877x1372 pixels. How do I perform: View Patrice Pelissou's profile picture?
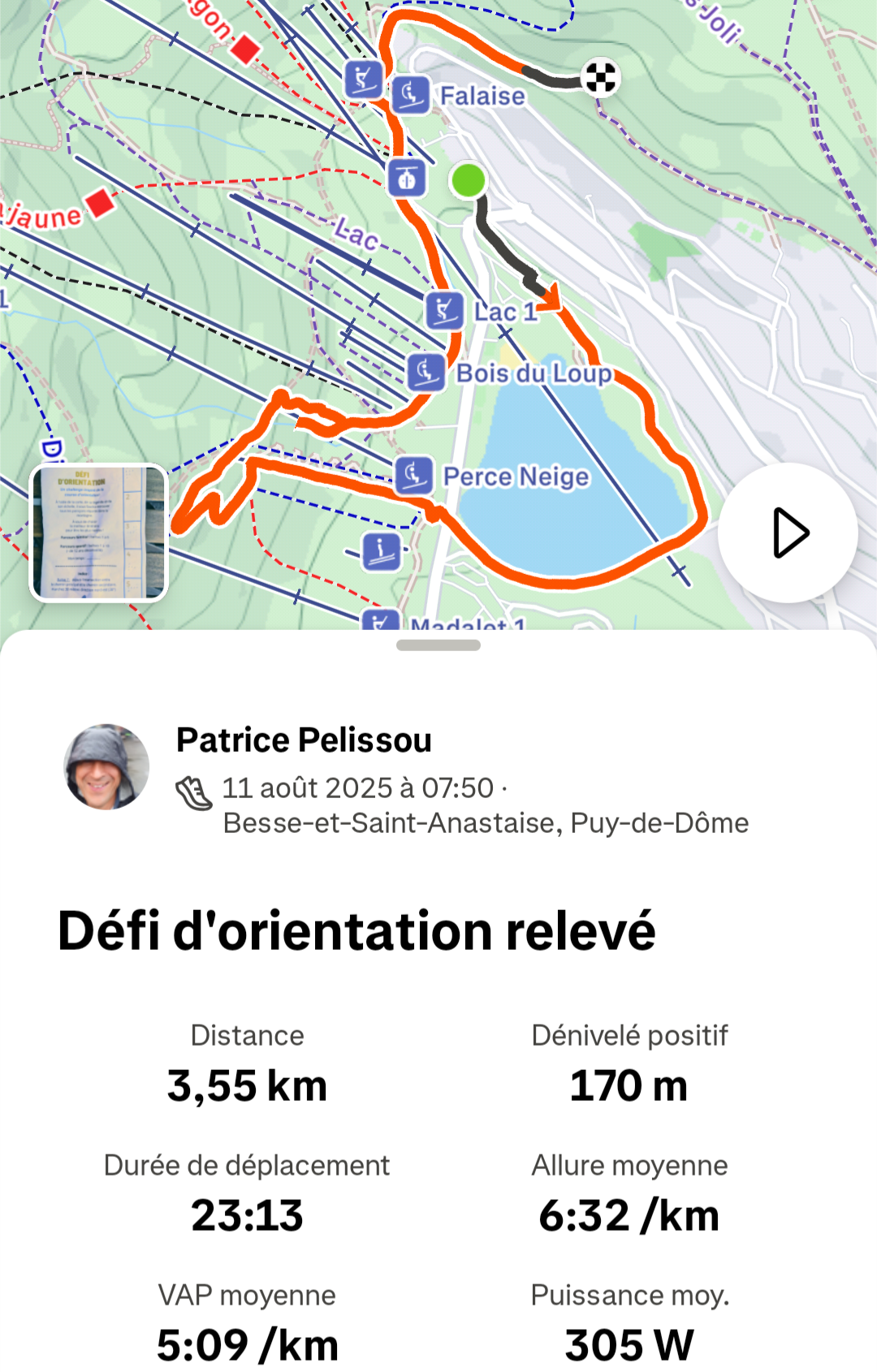(x=106, y=767)
